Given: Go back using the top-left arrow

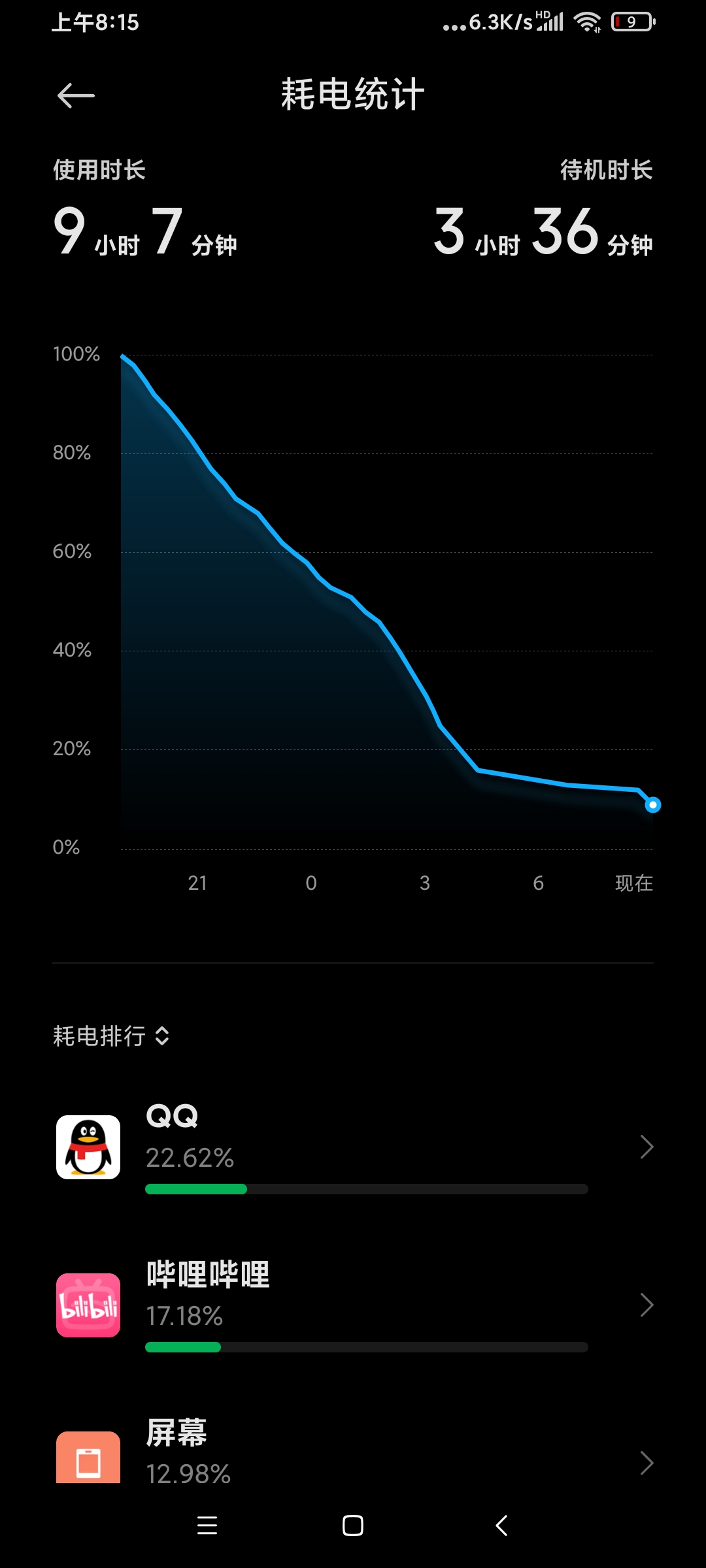Looking at the screenshot, I should click(76, 96).
